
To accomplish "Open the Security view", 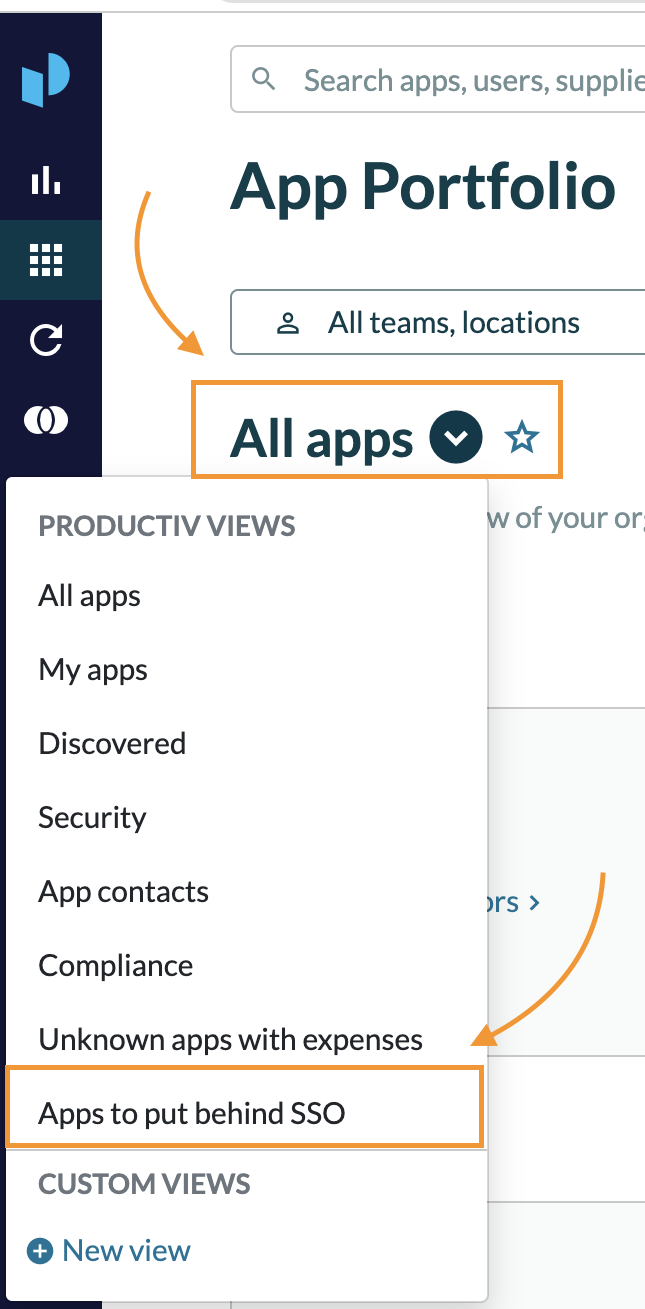I will (x=92, y=818).
